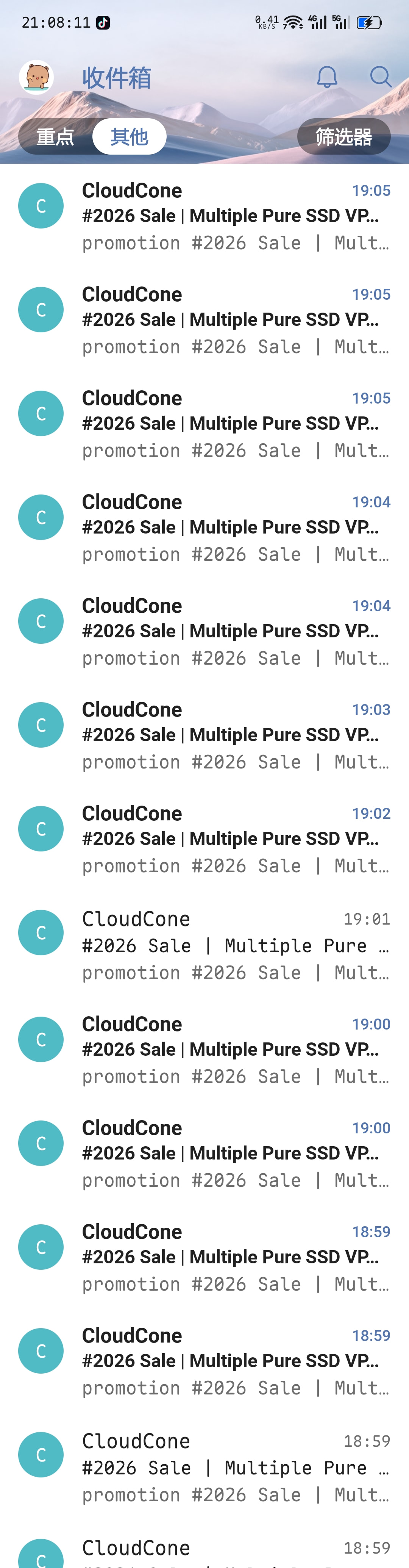
Task: Tap the search magnifier icon
Action: tap(380, 77)
